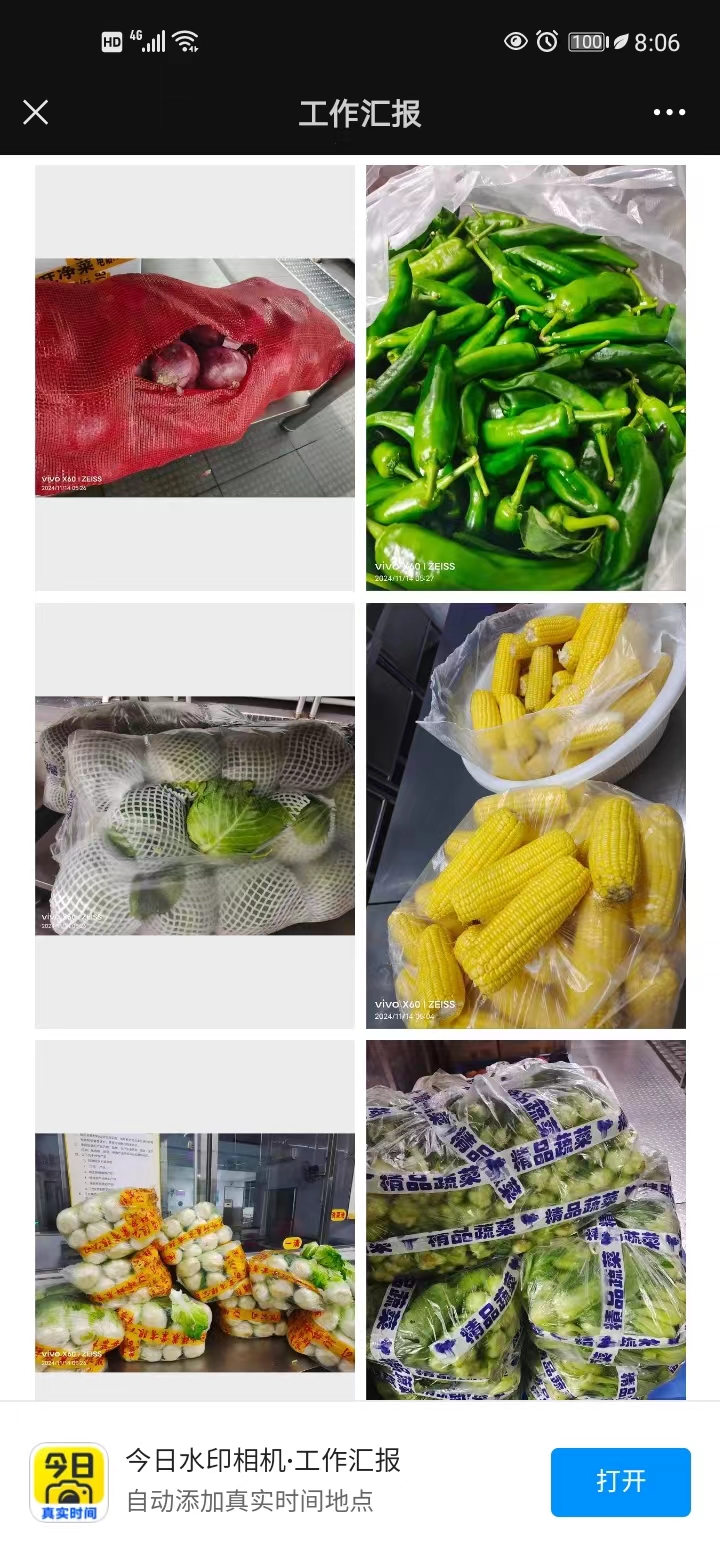View the yellow corn cobs photo
This screenshot has width=720, height=1560.
point(526,816)
